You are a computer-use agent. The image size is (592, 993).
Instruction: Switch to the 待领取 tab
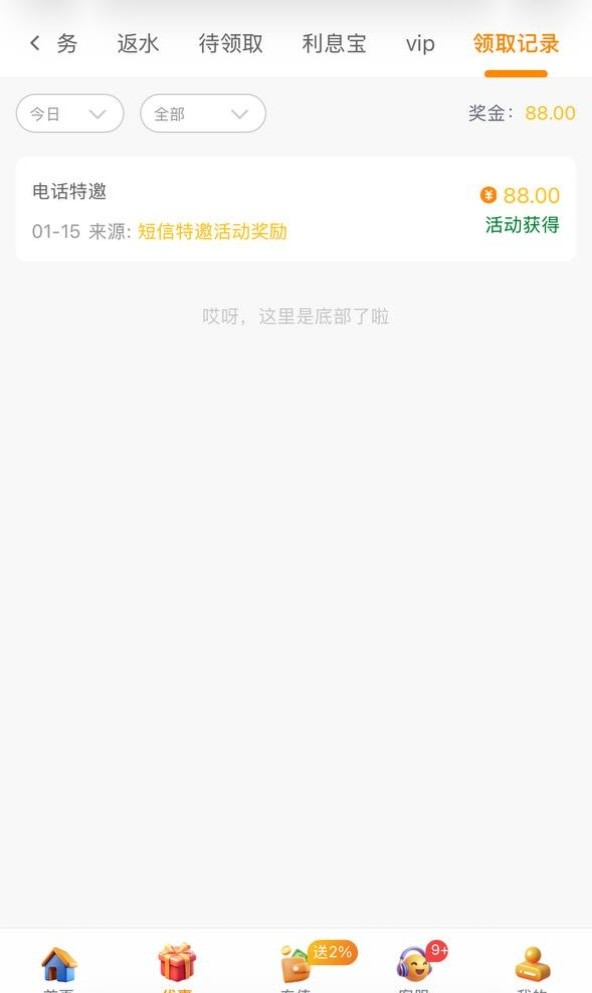(x=230, y=44)
